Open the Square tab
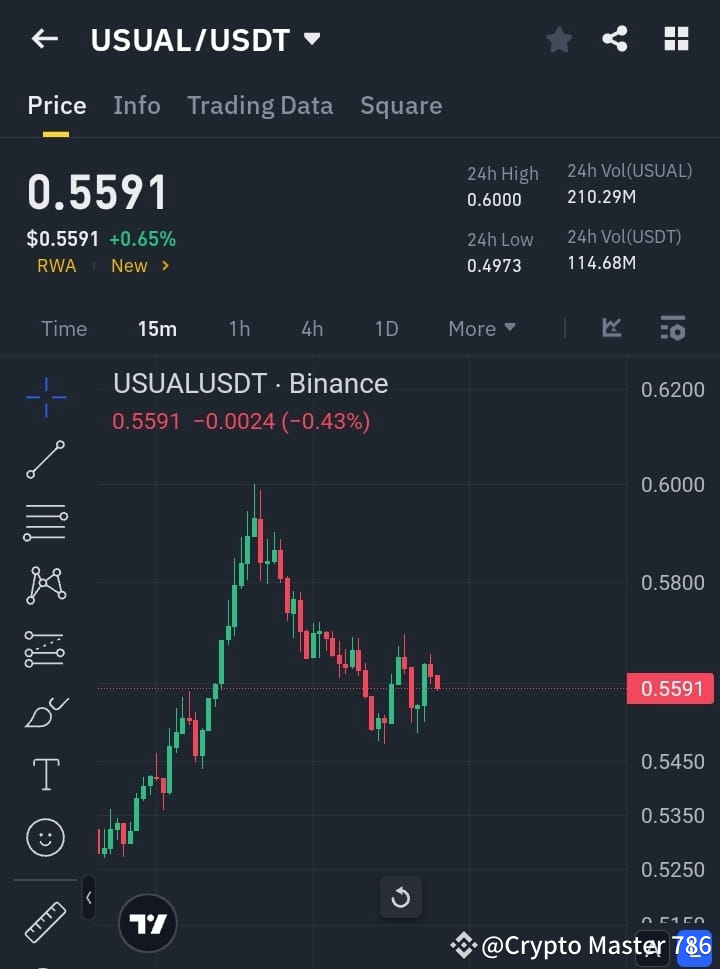 [401, 105]
